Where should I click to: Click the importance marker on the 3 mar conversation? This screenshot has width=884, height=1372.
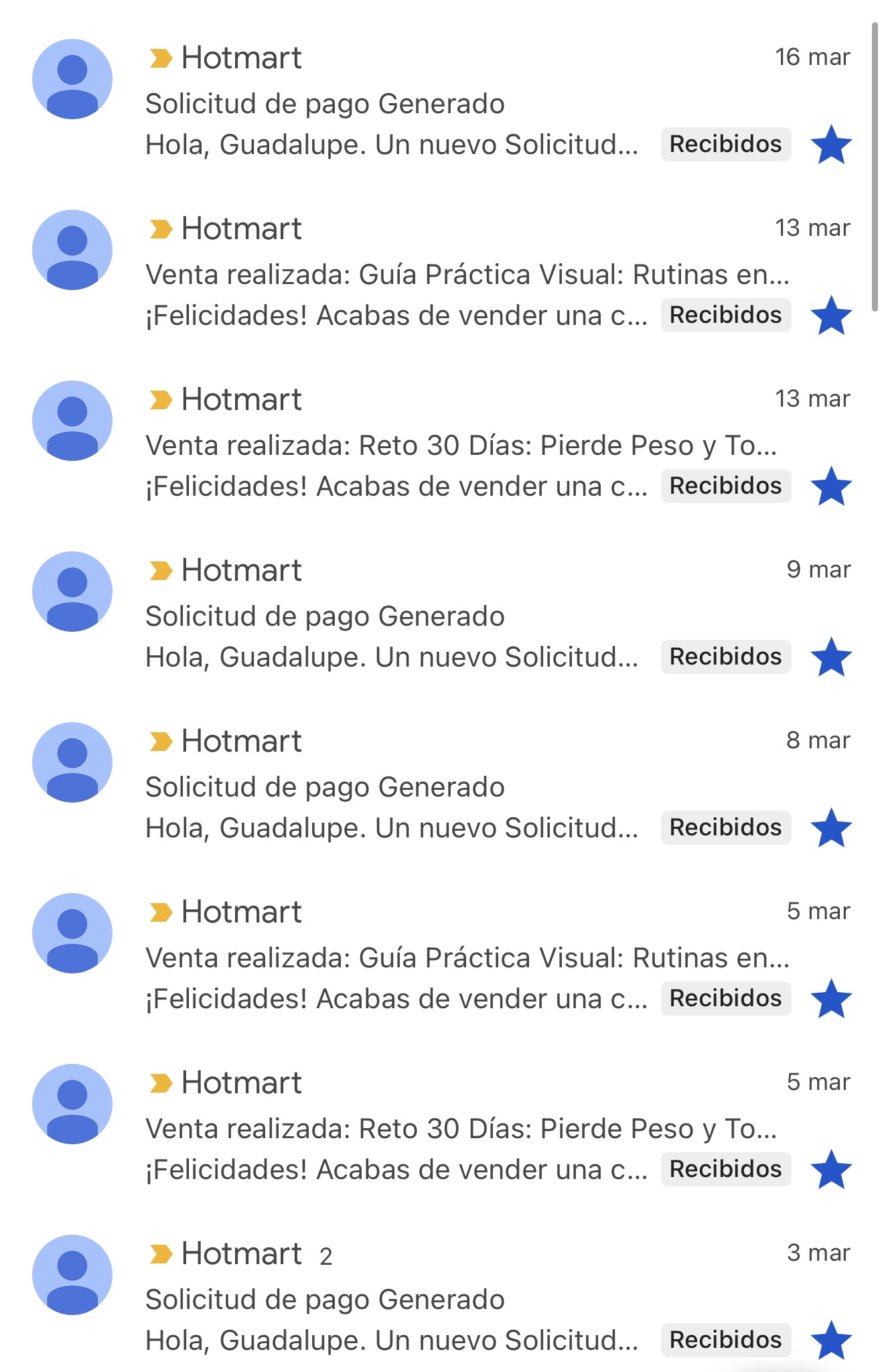coord(161,1254)
